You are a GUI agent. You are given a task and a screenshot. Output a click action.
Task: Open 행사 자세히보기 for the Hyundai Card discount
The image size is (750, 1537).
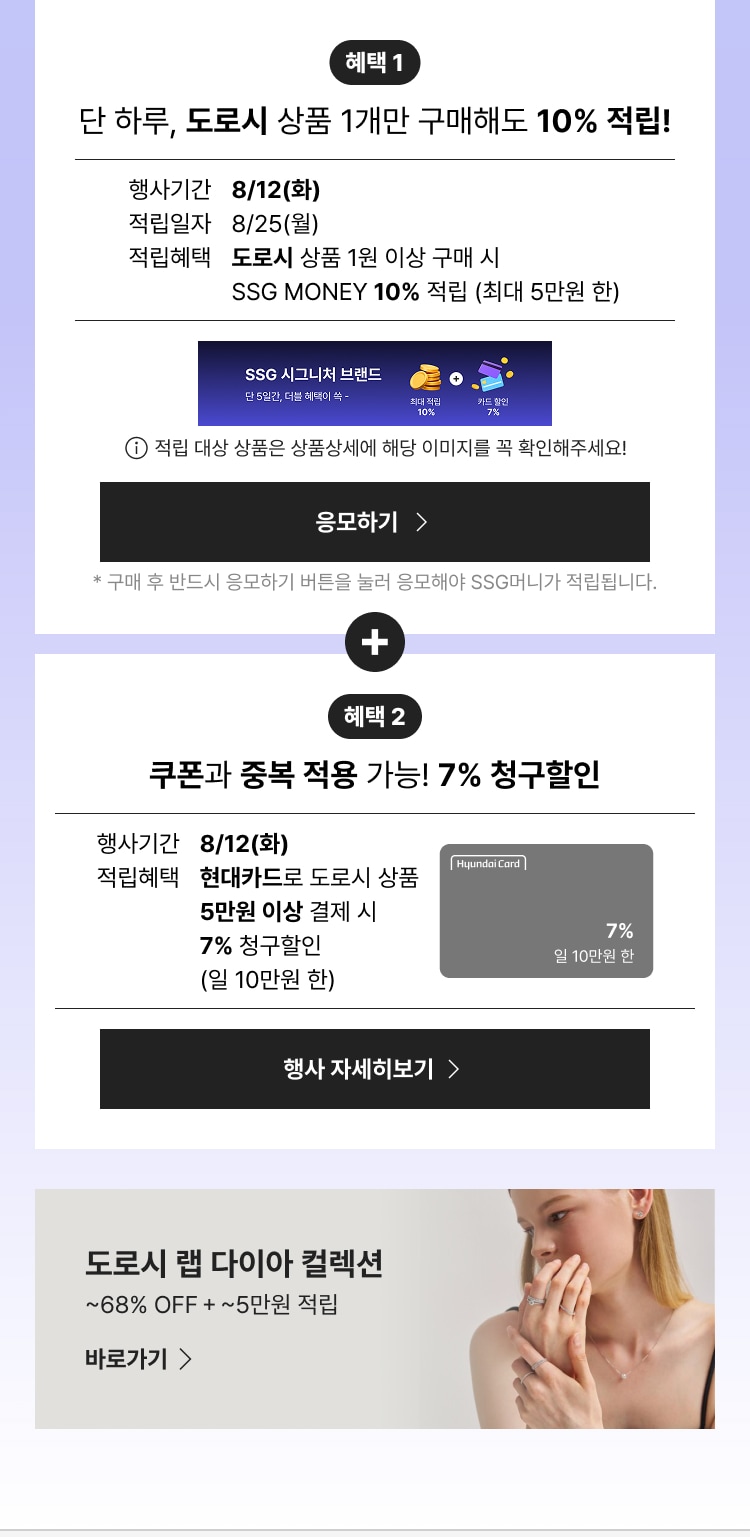click(374, 1069)
